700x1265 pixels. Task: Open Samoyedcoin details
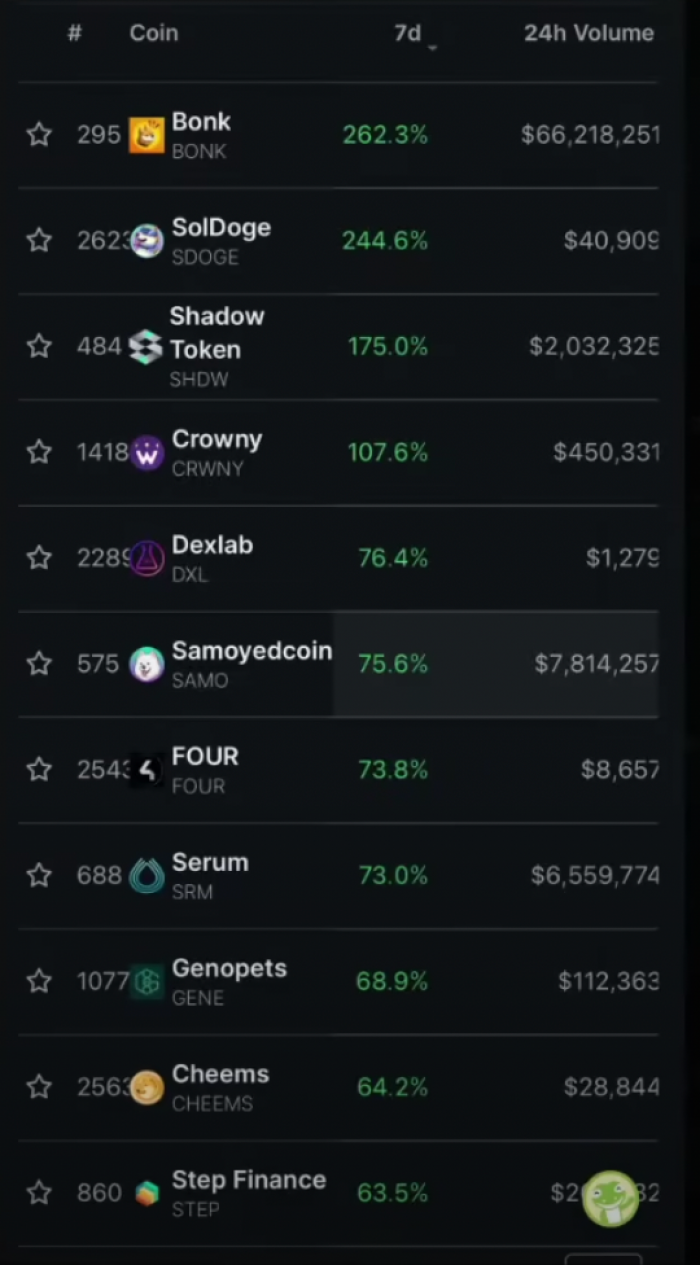pyautogui.click(x=338, y=665)
